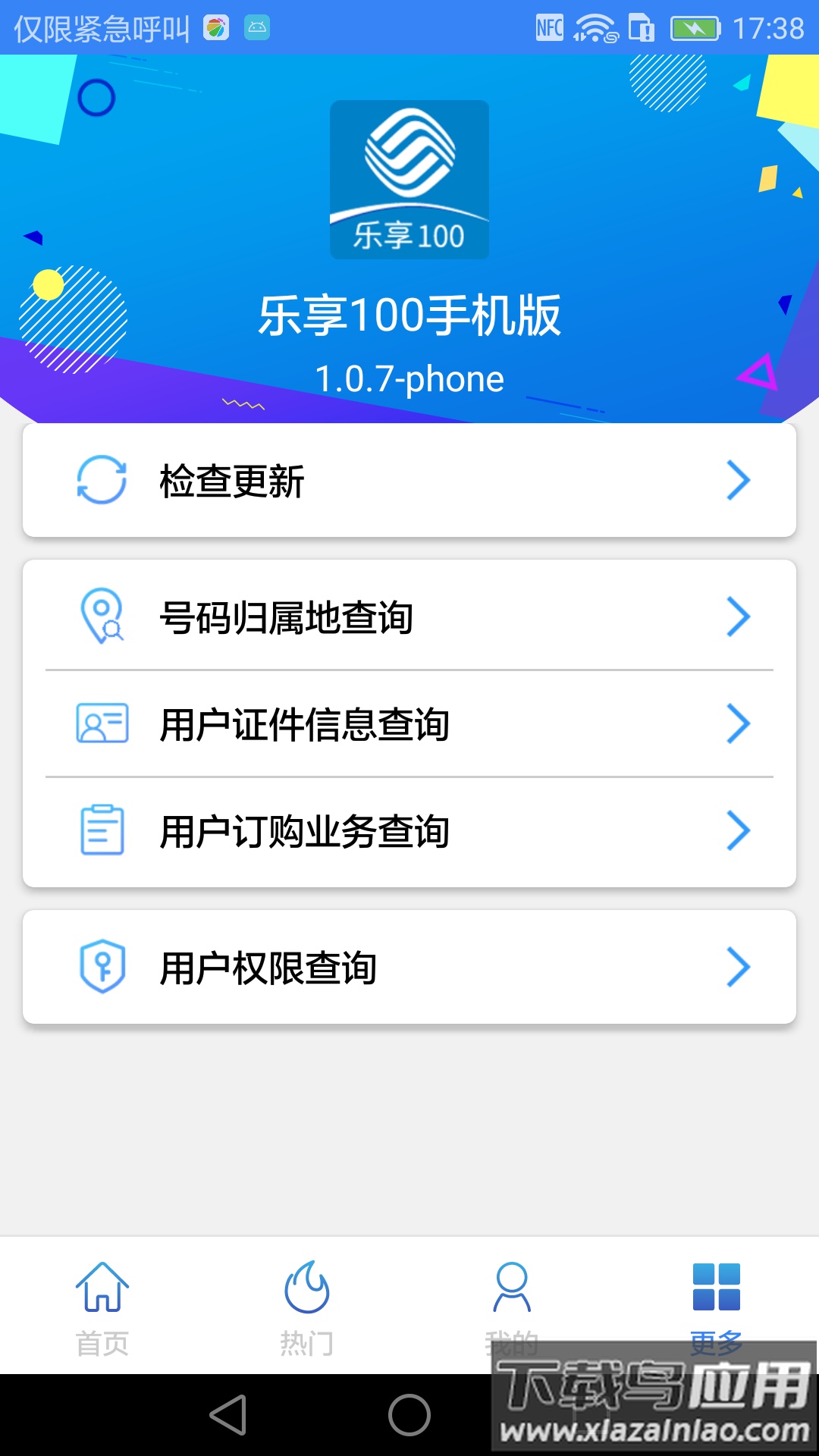Click the 检查更新 text to check updates
Viewport: 819px width, 1456px height.
(231, 480)
